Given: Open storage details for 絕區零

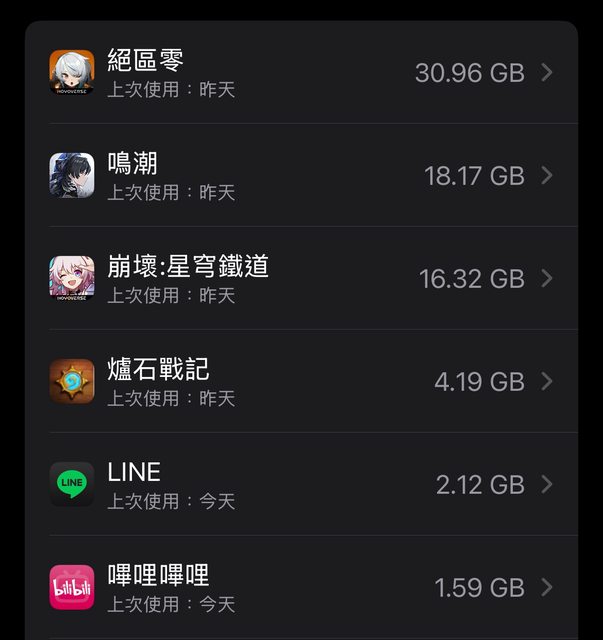Looking at the screenshot, I should point(300,72).
